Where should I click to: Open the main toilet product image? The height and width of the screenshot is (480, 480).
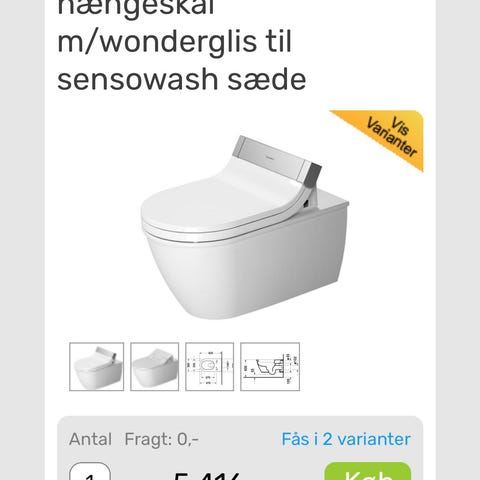[x=245, y=227]
